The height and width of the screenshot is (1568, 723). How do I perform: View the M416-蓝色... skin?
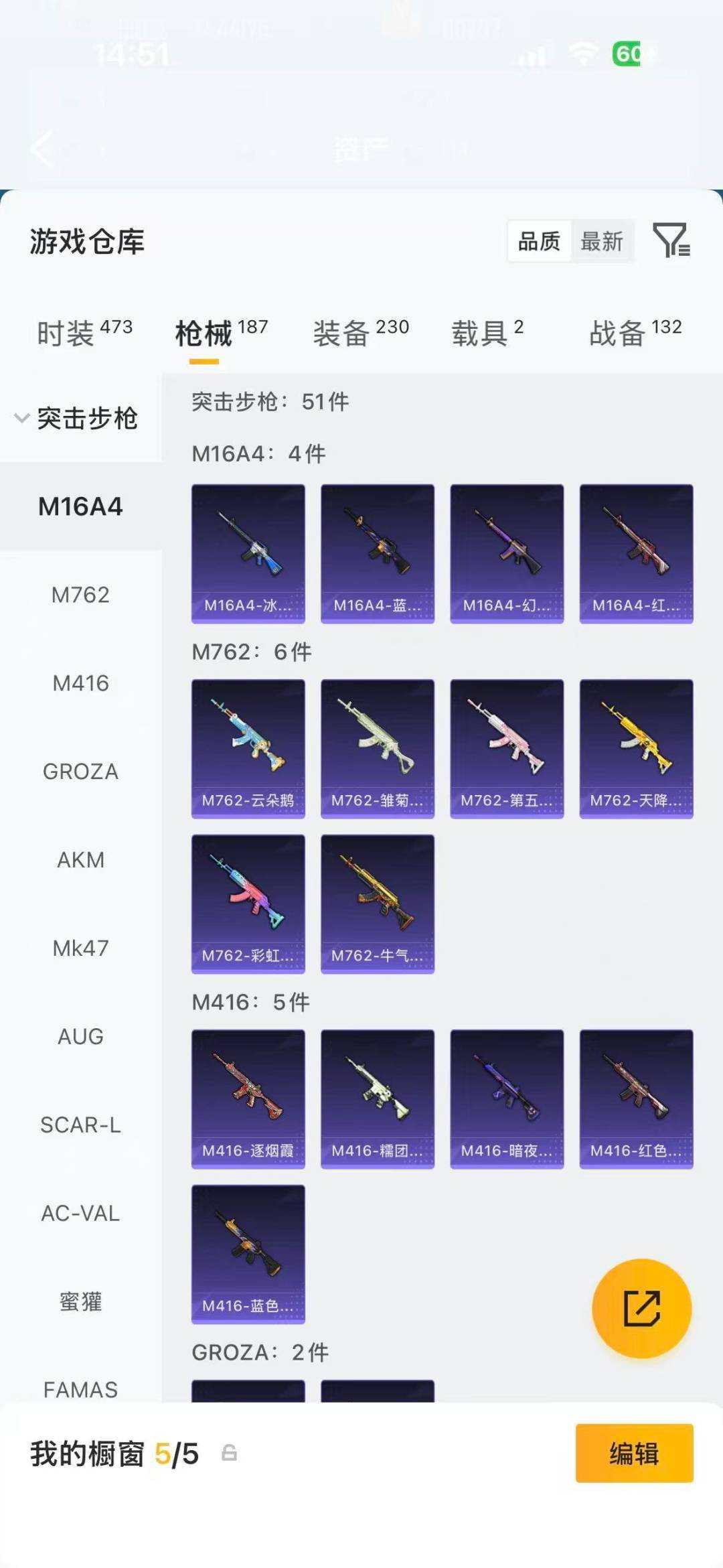[248, 1255]
